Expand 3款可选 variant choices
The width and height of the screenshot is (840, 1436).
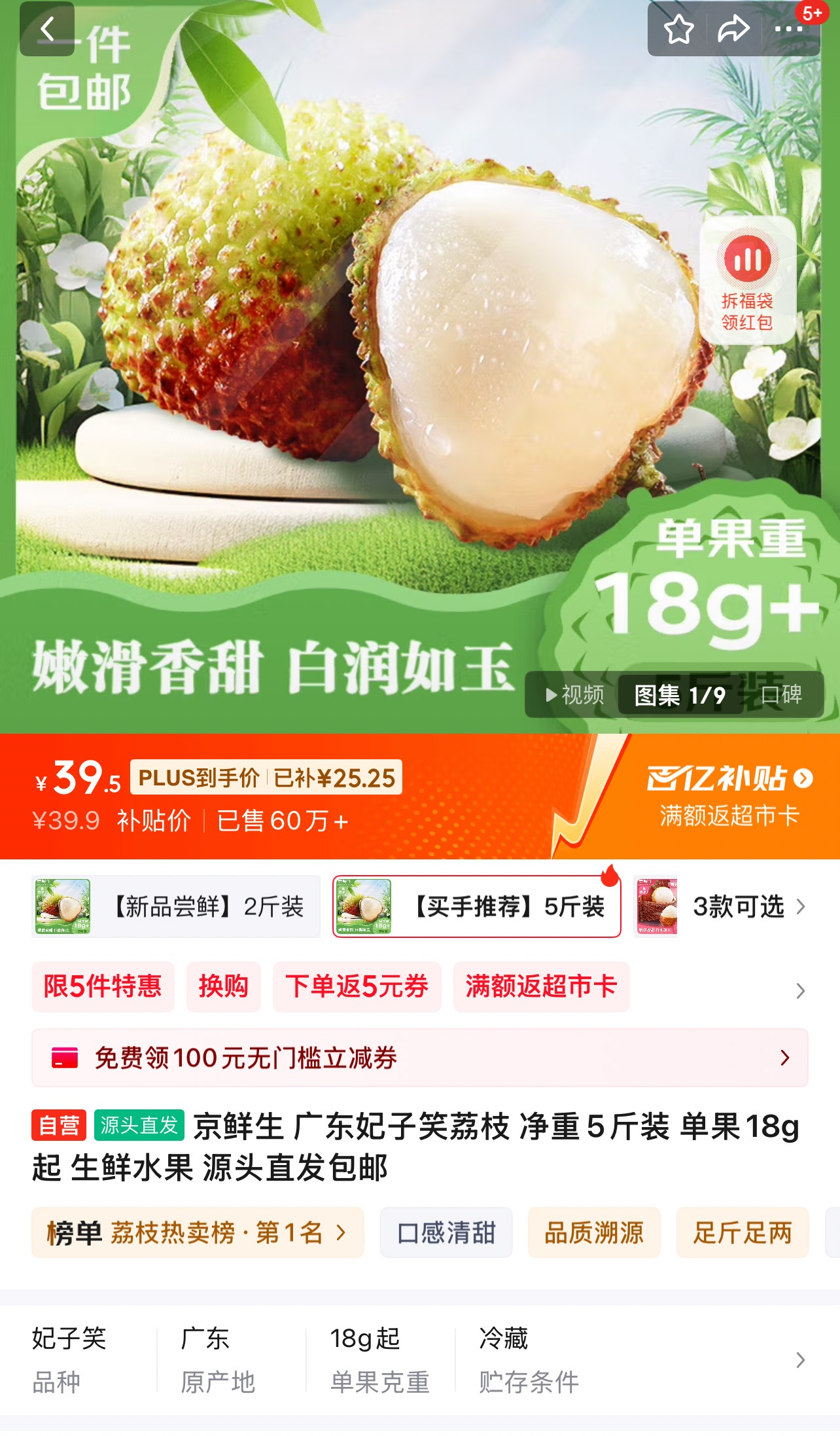click(721, 906)
